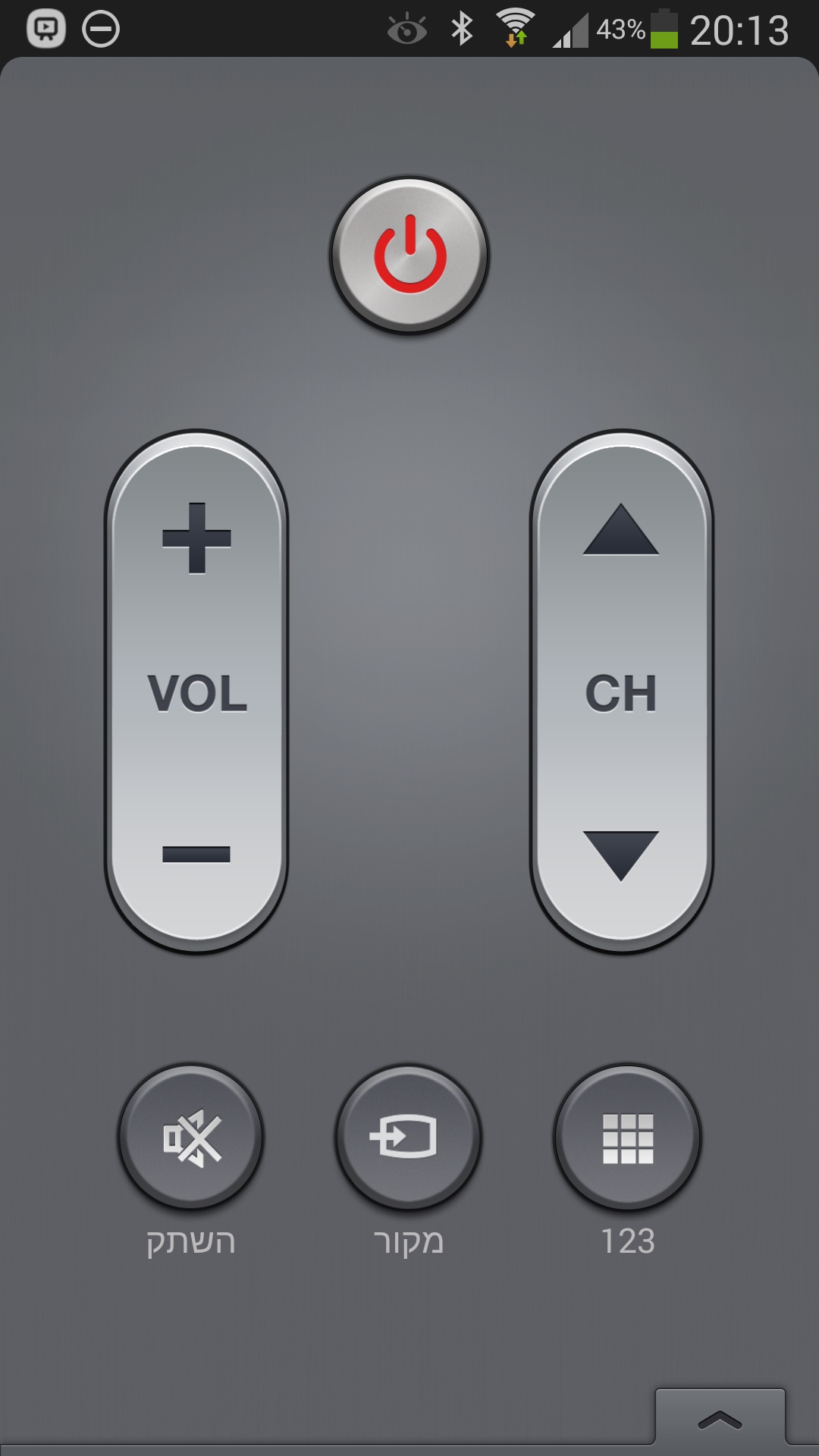
Task: Change the TV input source
Action: (x=408, y=1137)
